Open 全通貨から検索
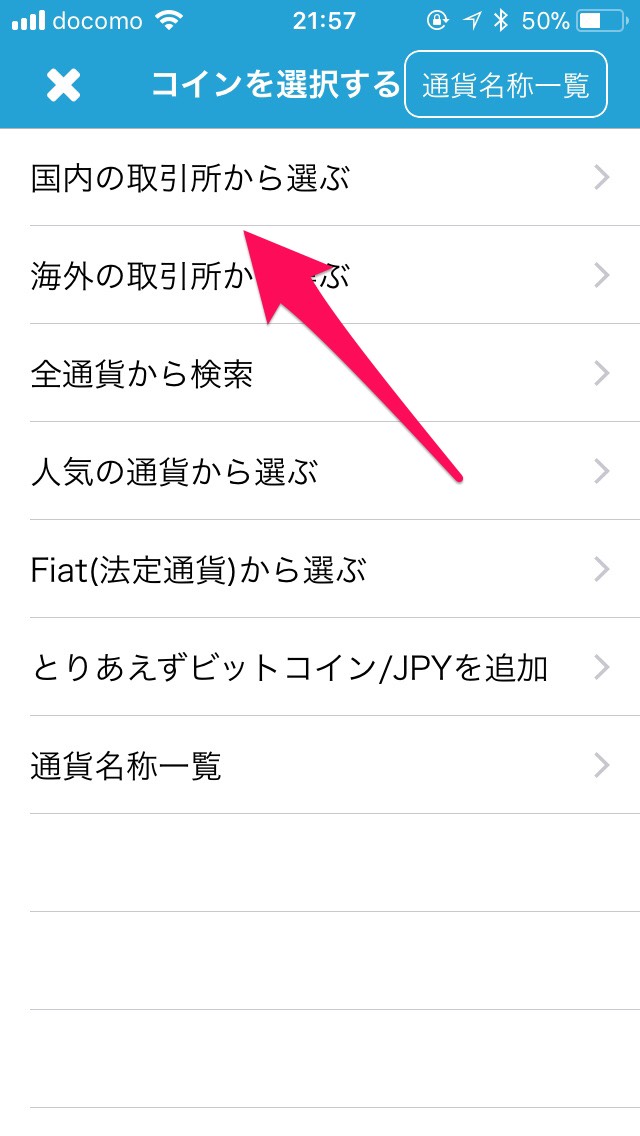This screenshot has height=1136, width=640. [x=320, y=373]
